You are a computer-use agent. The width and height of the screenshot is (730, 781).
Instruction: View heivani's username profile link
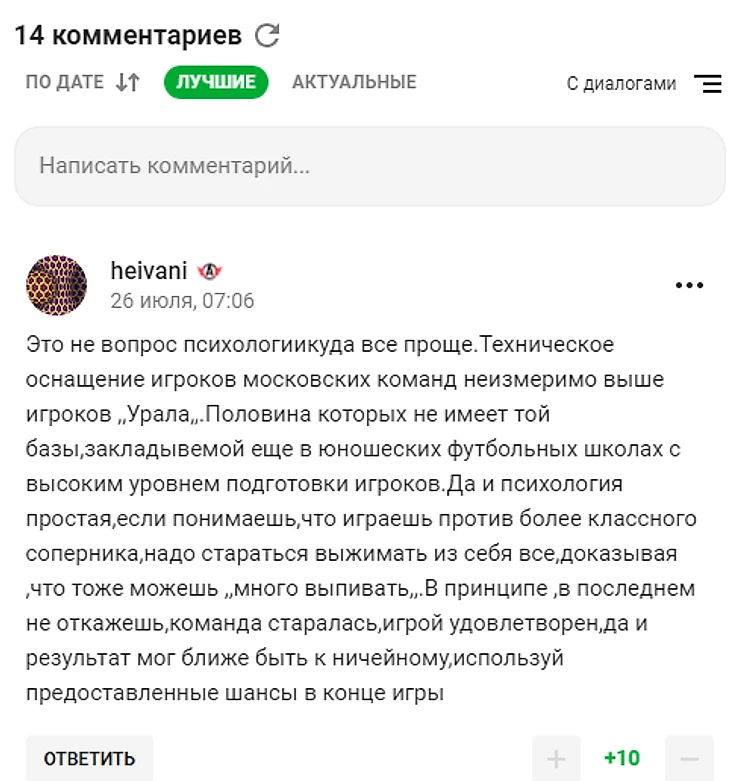(149, 270)
